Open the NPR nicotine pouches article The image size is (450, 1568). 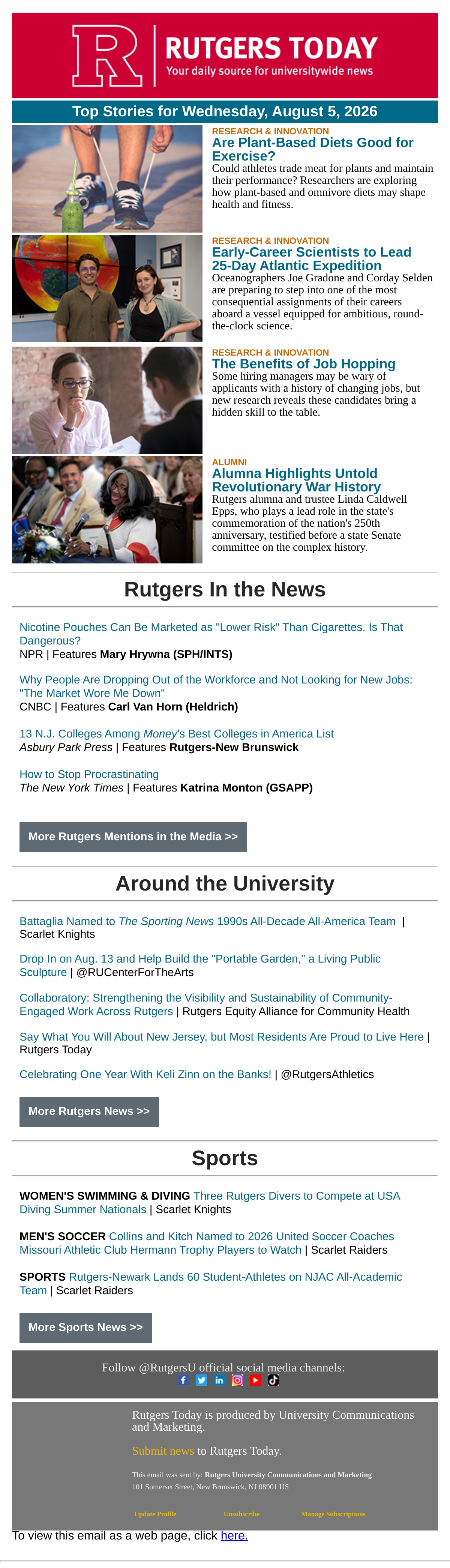[x=211, y=634]
